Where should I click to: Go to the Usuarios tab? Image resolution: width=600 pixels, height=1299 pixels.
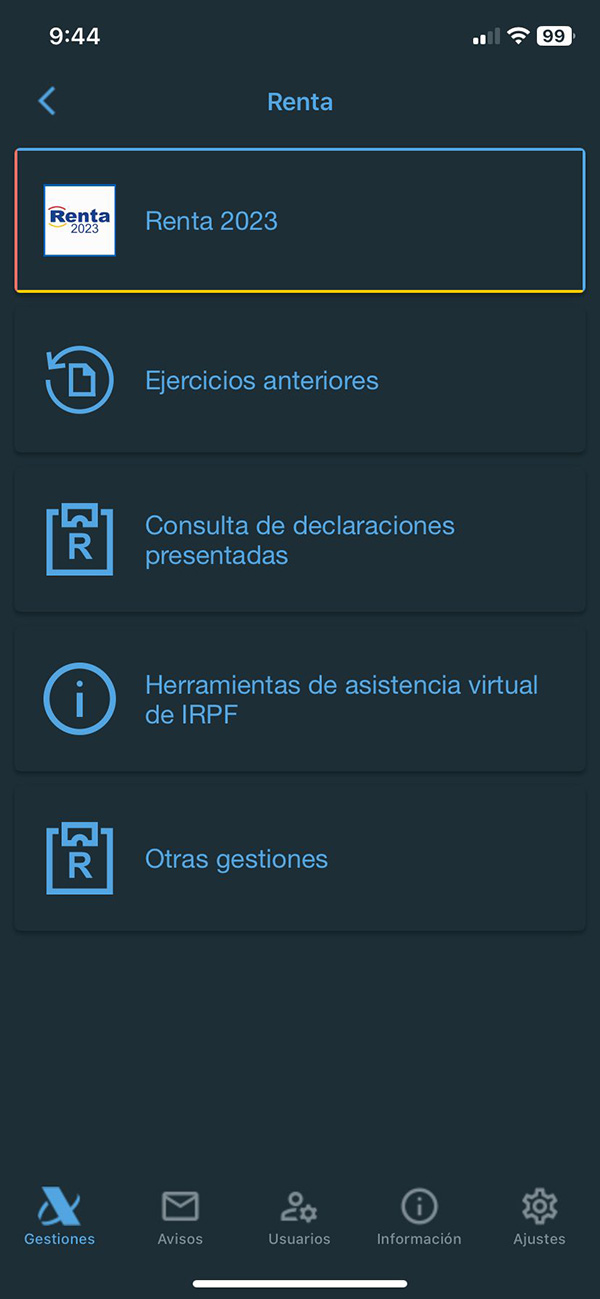(299, 1216)
